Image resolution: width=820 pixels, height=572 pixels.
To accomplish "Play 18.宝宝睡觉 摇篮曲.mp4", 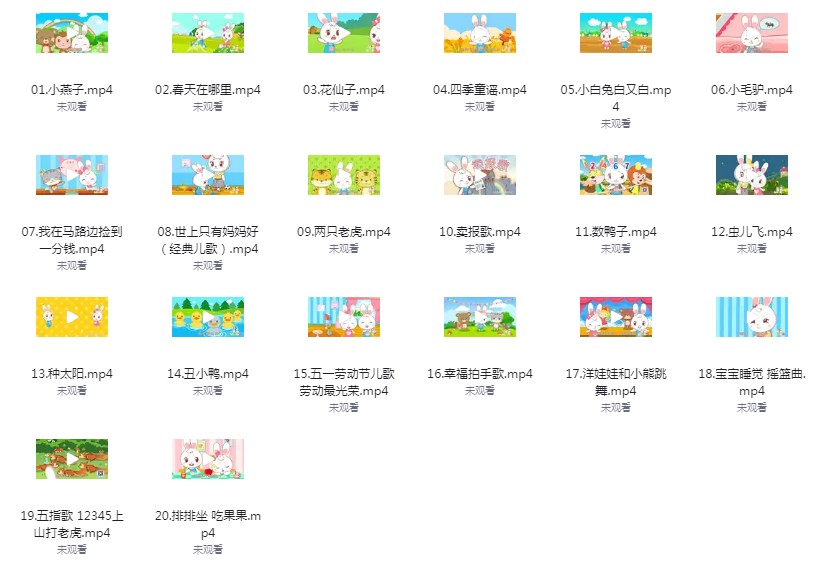I will pyautogui.click(x=752, y=317).
